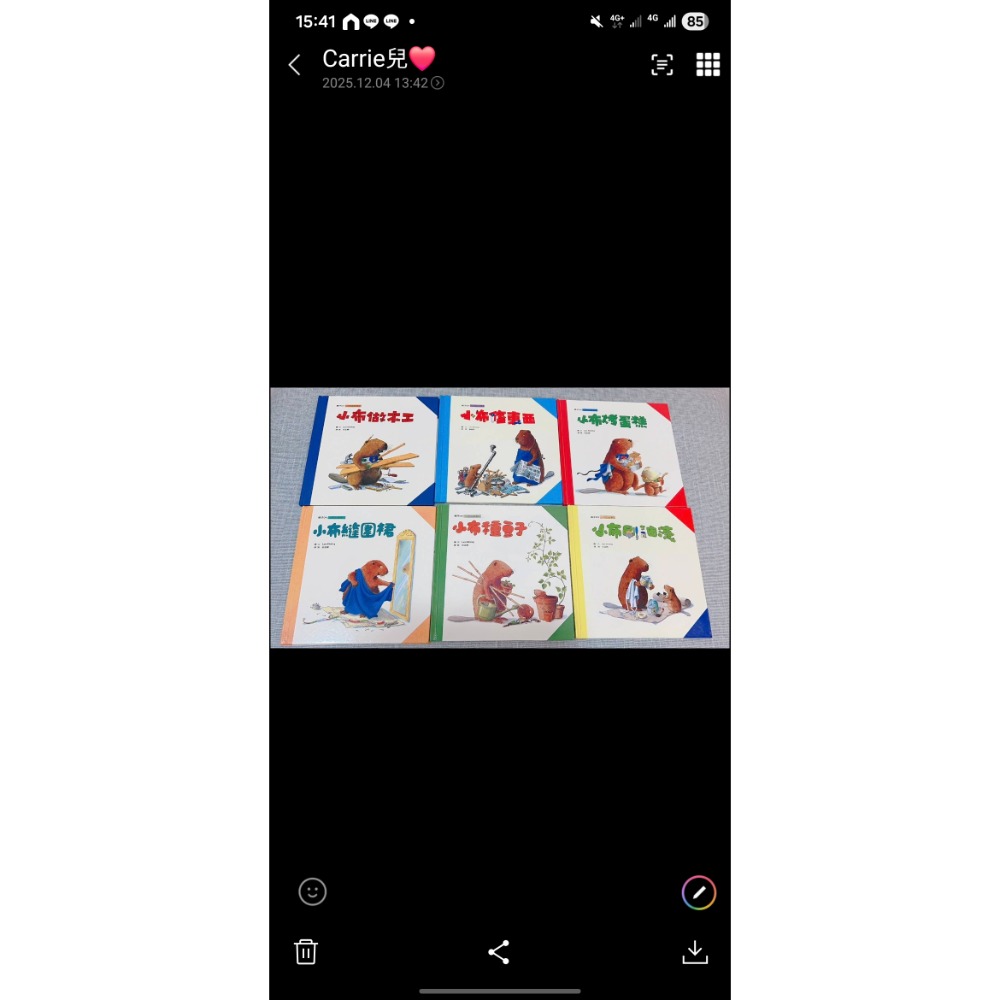The width and height of the screenshot is (1000, 1000).
Task: Scan text in this photo
Action: 662,65
